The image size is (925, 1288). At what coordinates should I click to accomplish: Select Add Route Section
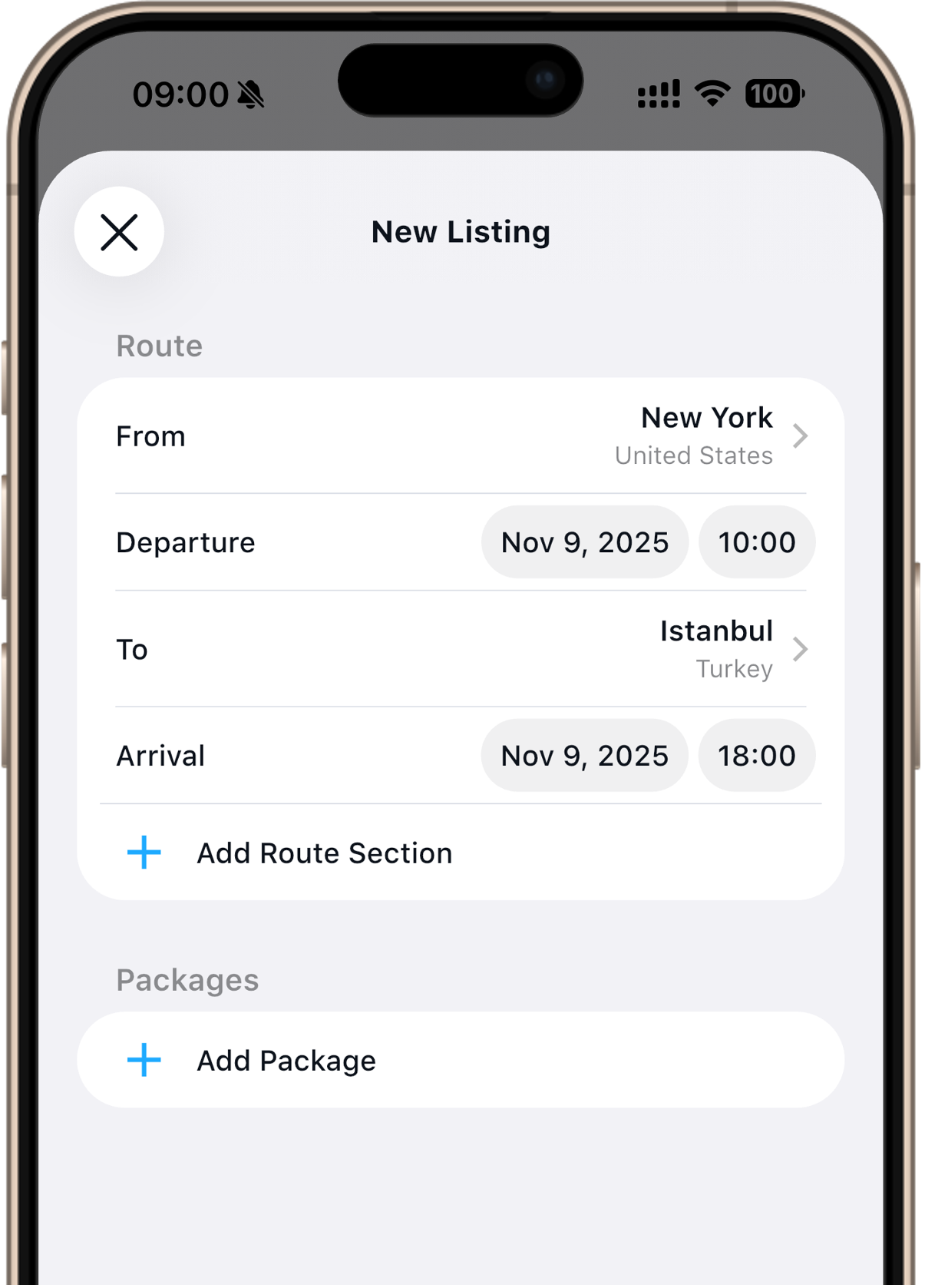click(324, 853)
